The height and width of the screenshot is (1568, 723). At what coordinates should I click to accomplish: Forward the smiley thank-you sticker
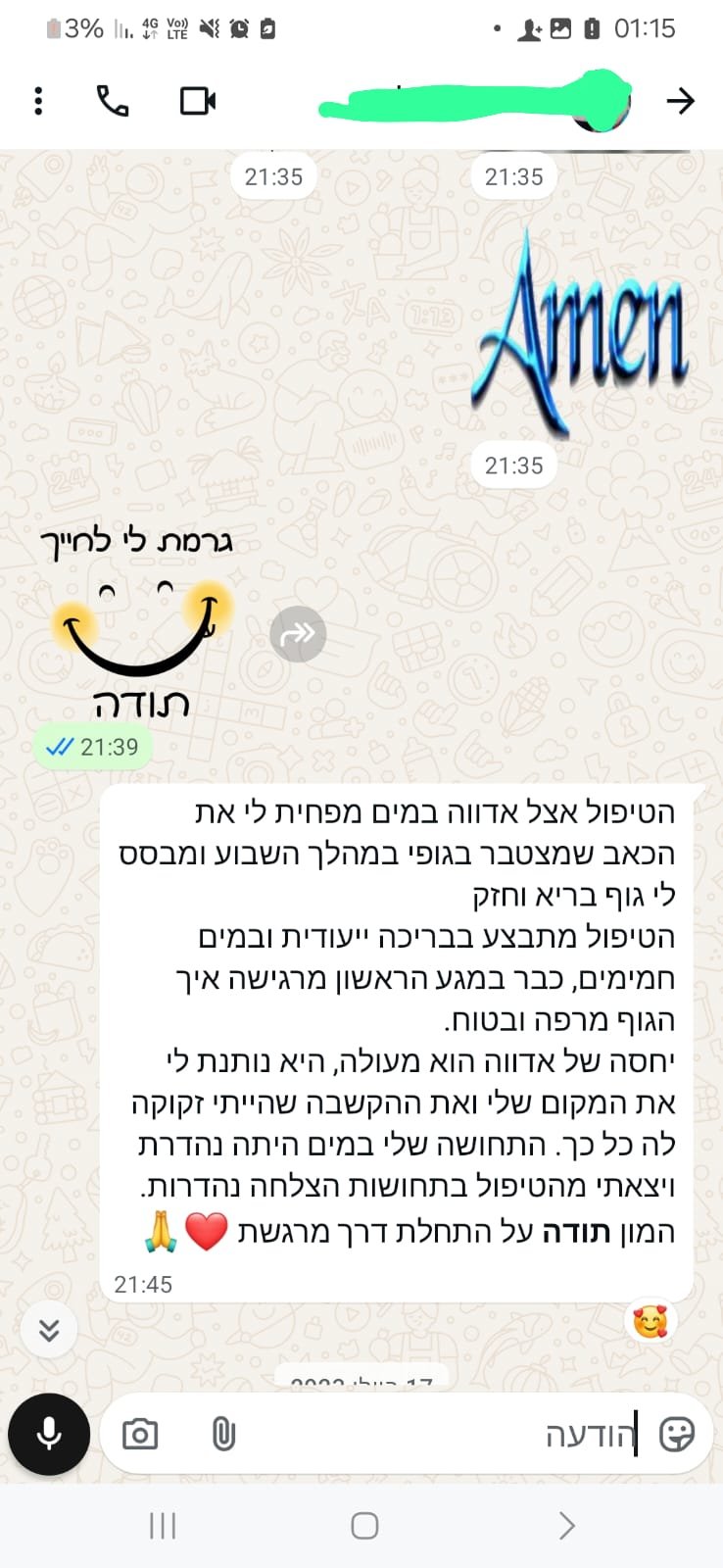pos(298,634)
